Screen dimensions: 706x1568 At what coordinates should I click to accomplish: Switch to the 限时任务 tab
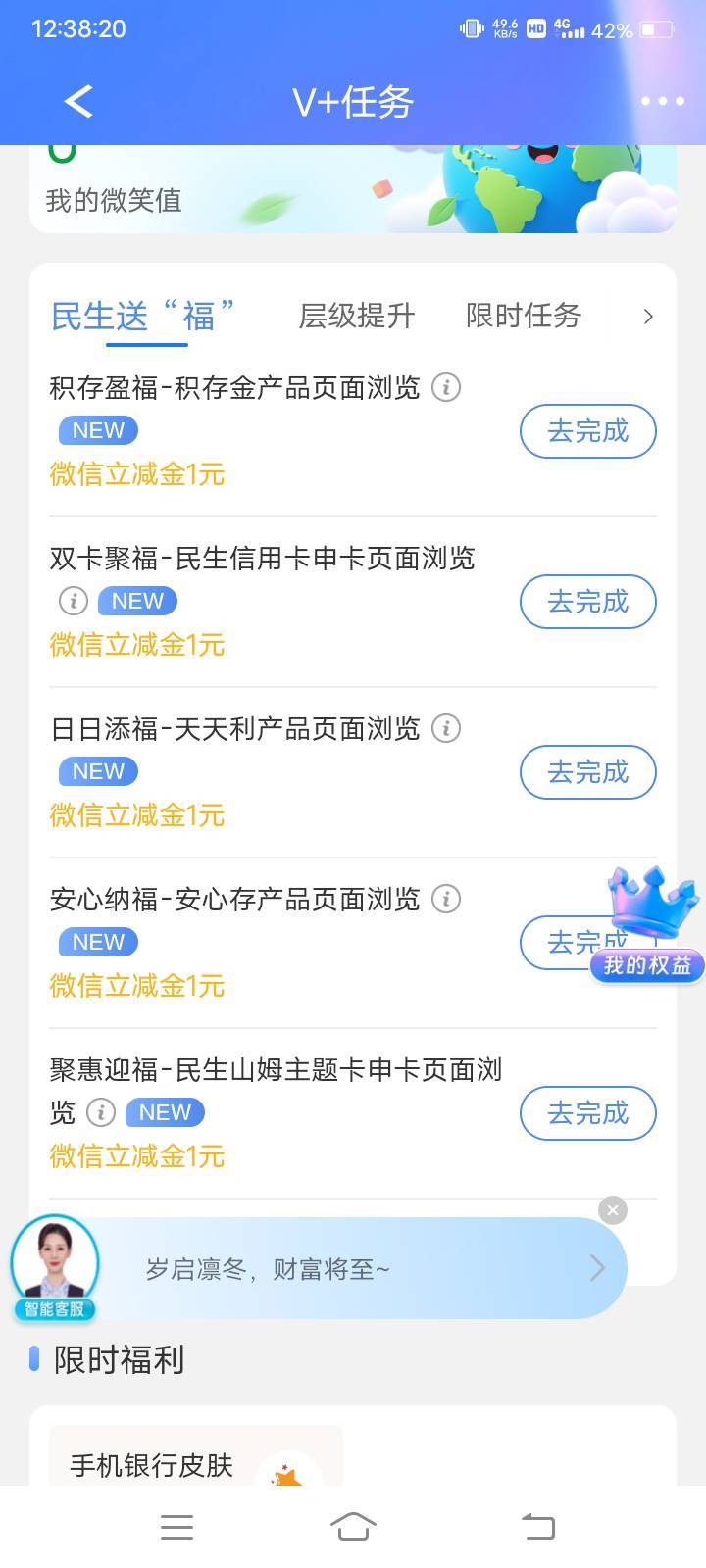524,316
